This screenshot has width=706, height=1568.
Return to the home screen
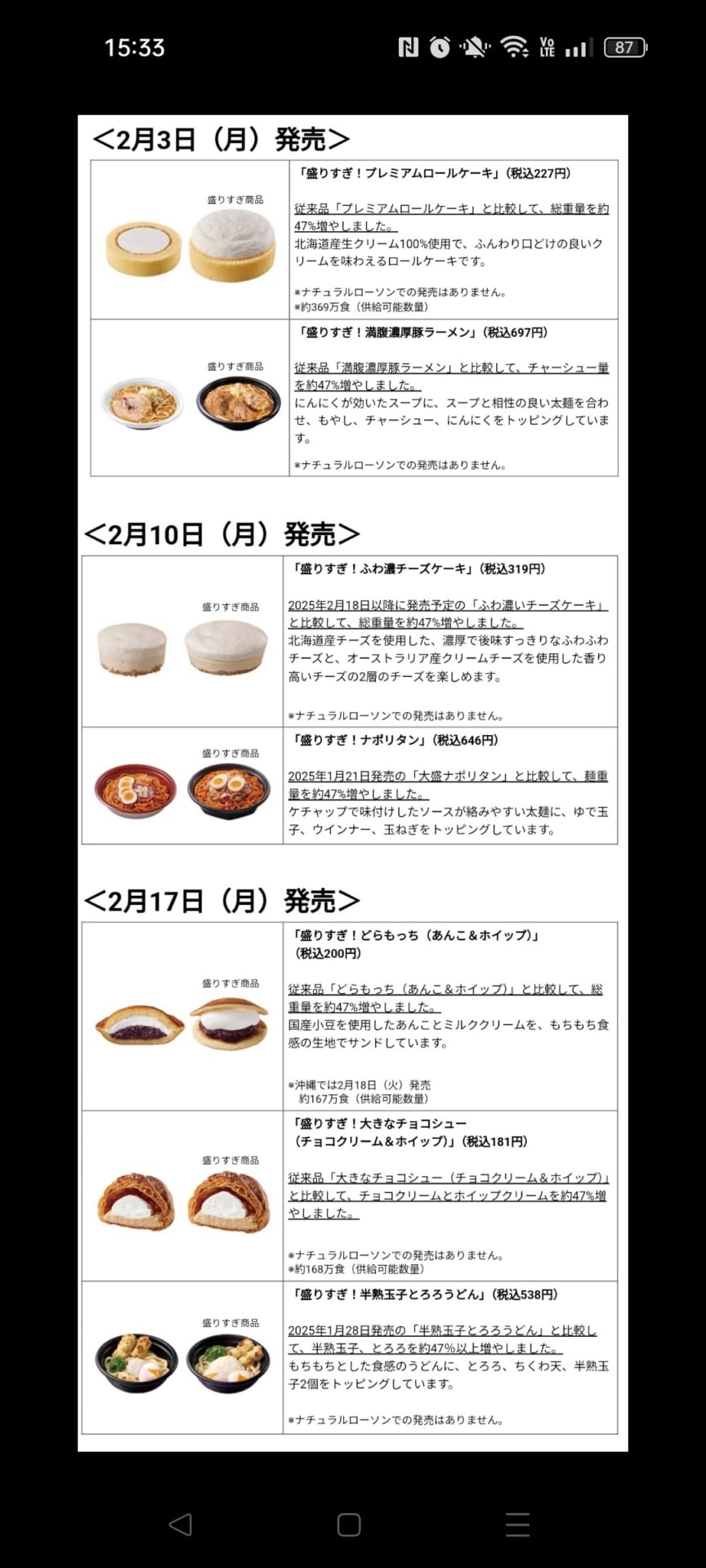point(349,1525)
